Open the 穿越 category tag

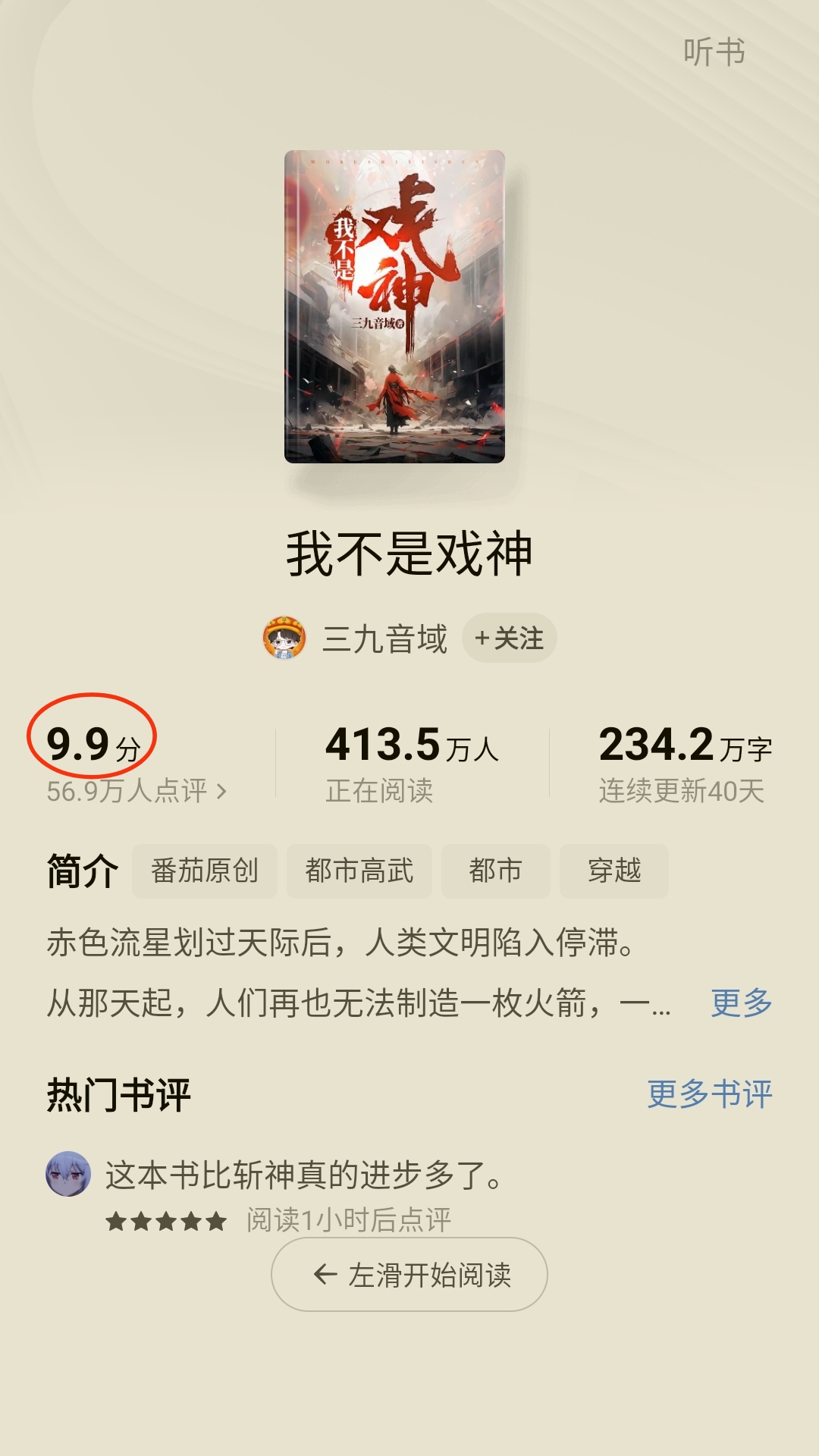pos(614,871)
